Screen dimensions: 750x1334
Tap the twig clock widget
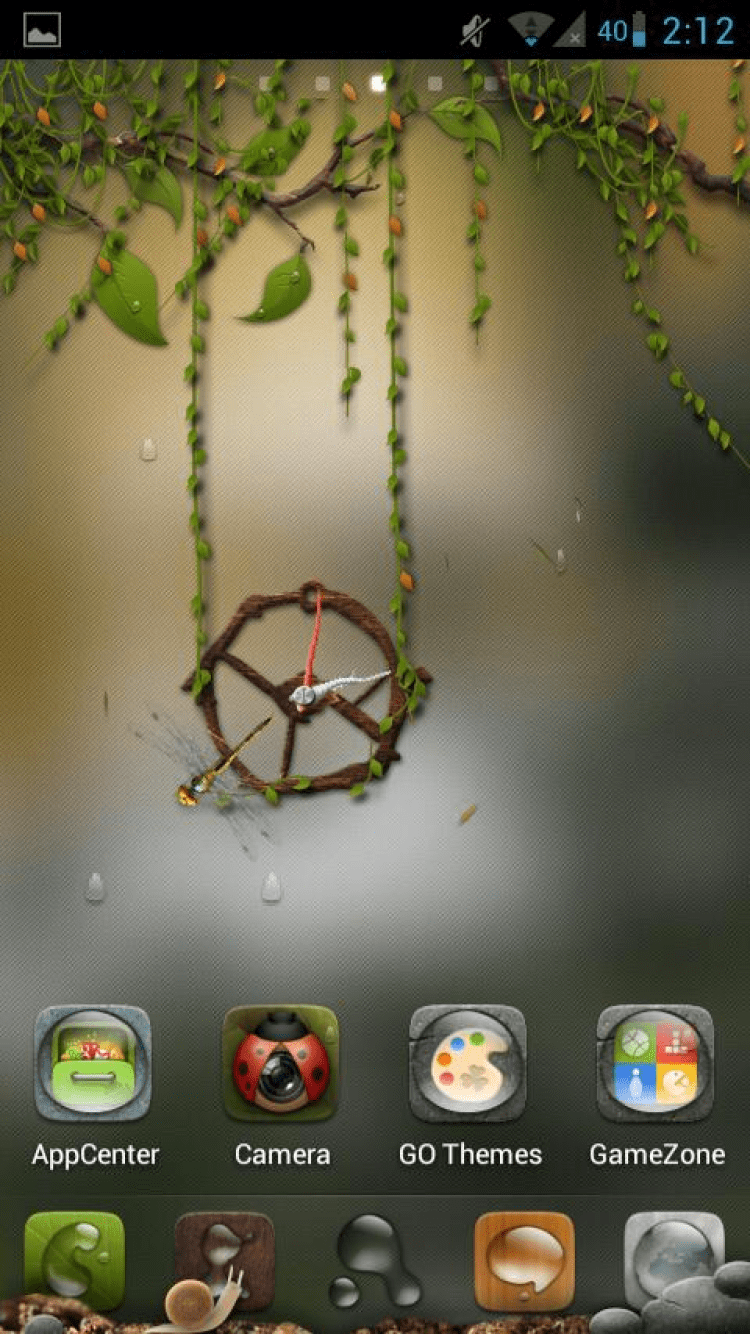306,692
